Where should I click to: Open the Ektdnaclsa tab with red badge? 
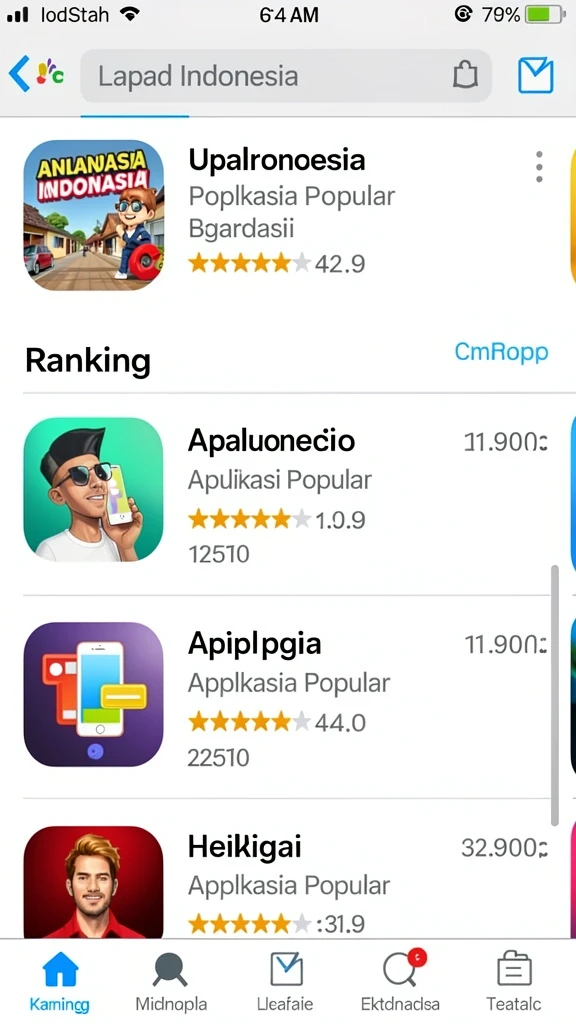400,981
